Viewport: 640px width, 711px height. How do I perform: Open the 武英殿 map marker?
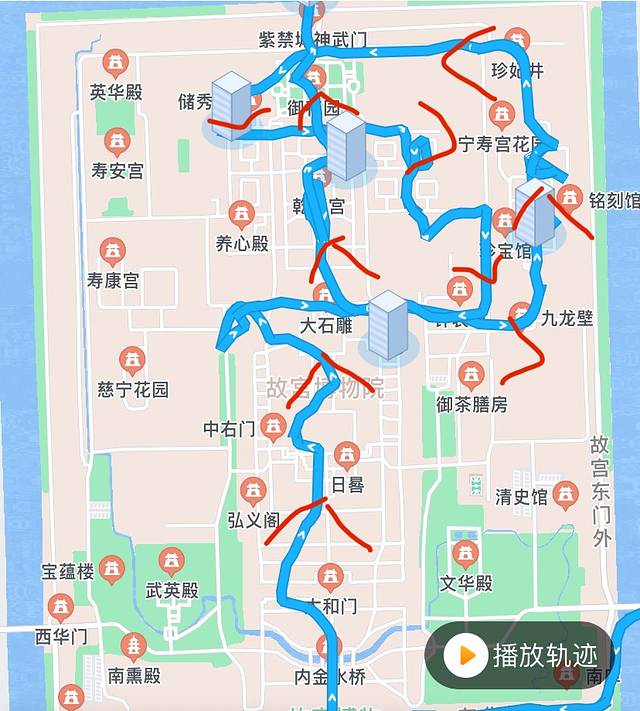(x=172, y=562)
